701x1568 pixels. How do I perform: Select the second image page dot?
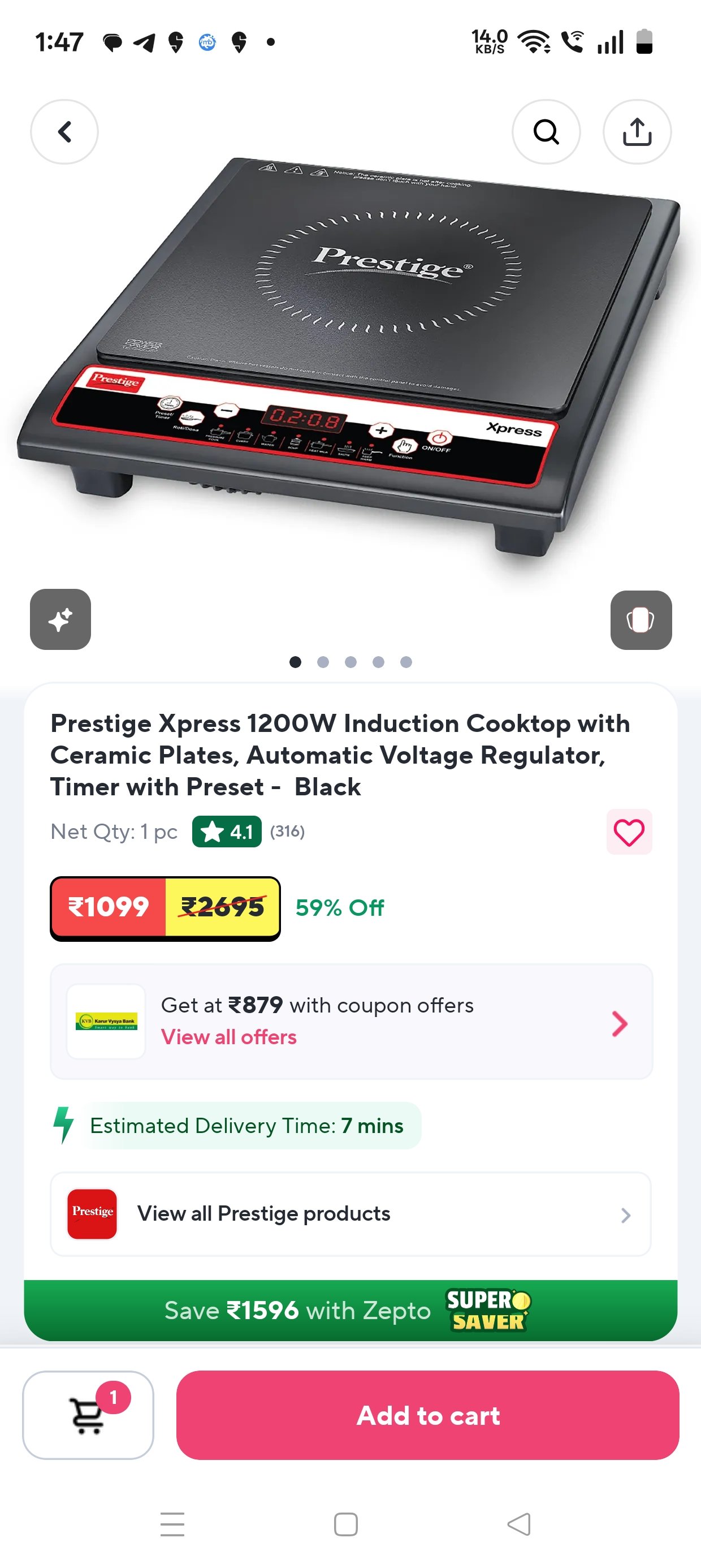(323, 662)
